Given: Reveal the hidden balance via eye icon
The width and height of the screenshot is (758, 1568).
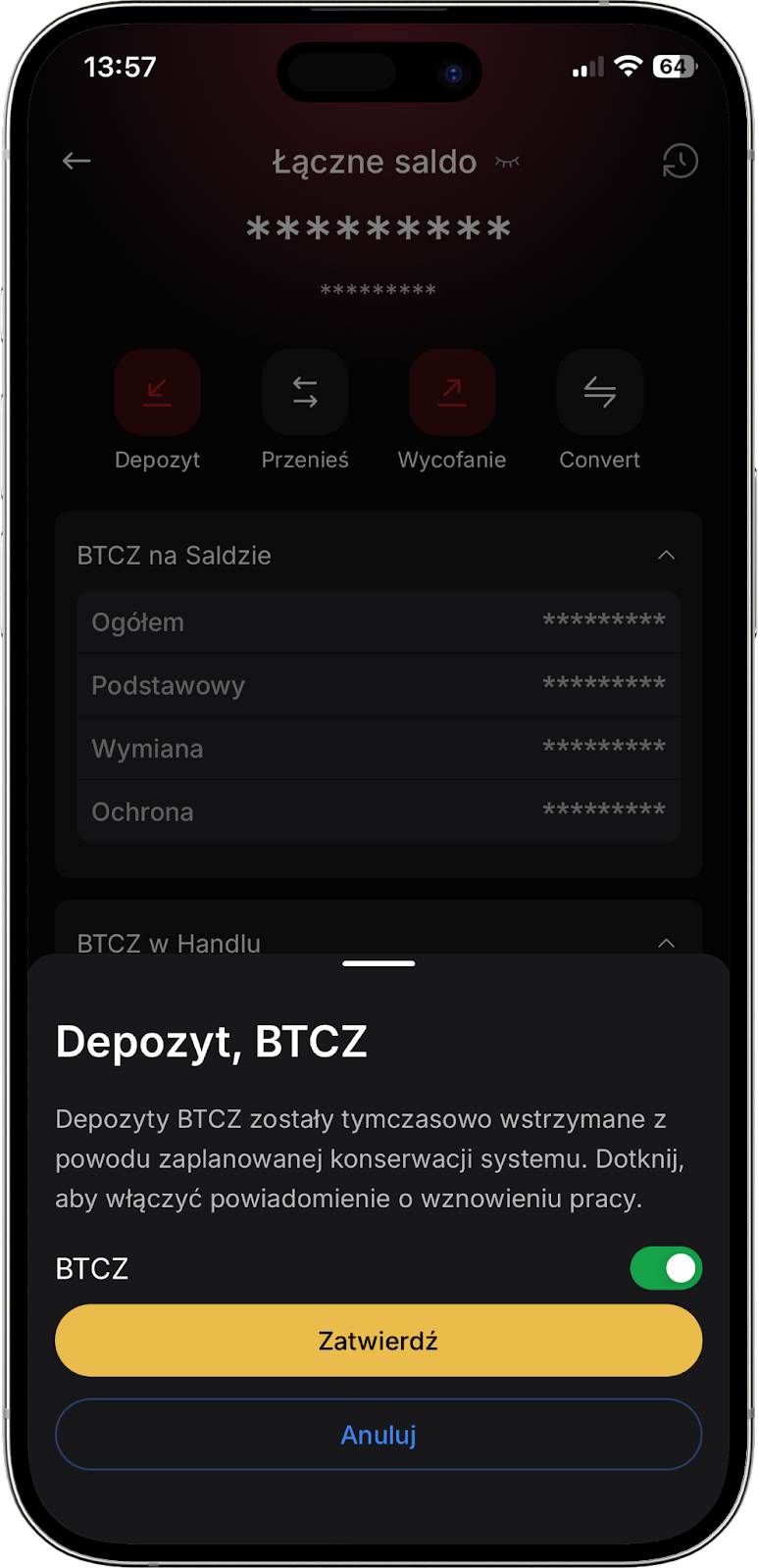Looking at the screenshot, I should (507, 162).
